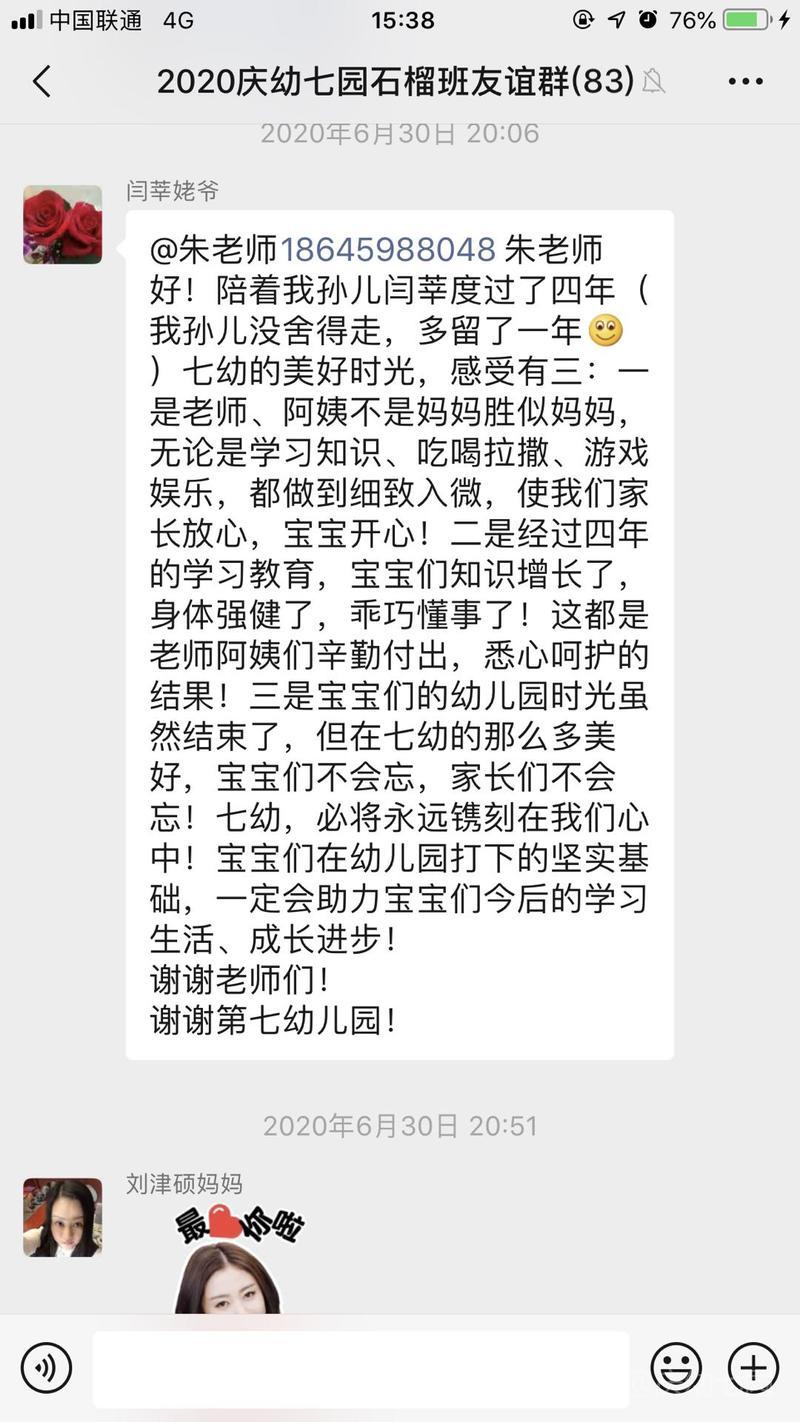This screenshot has width=800, height=1422.
Task: Switch to voice message input
Action: point(46,1368)
